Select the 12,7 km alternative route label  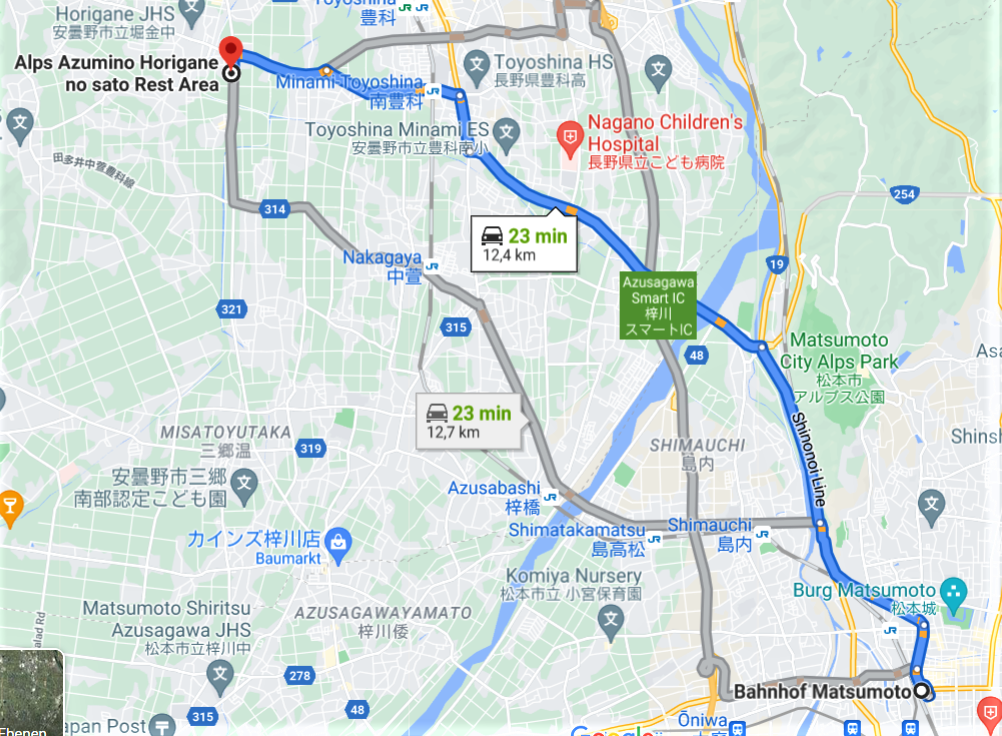coord(468,421)
